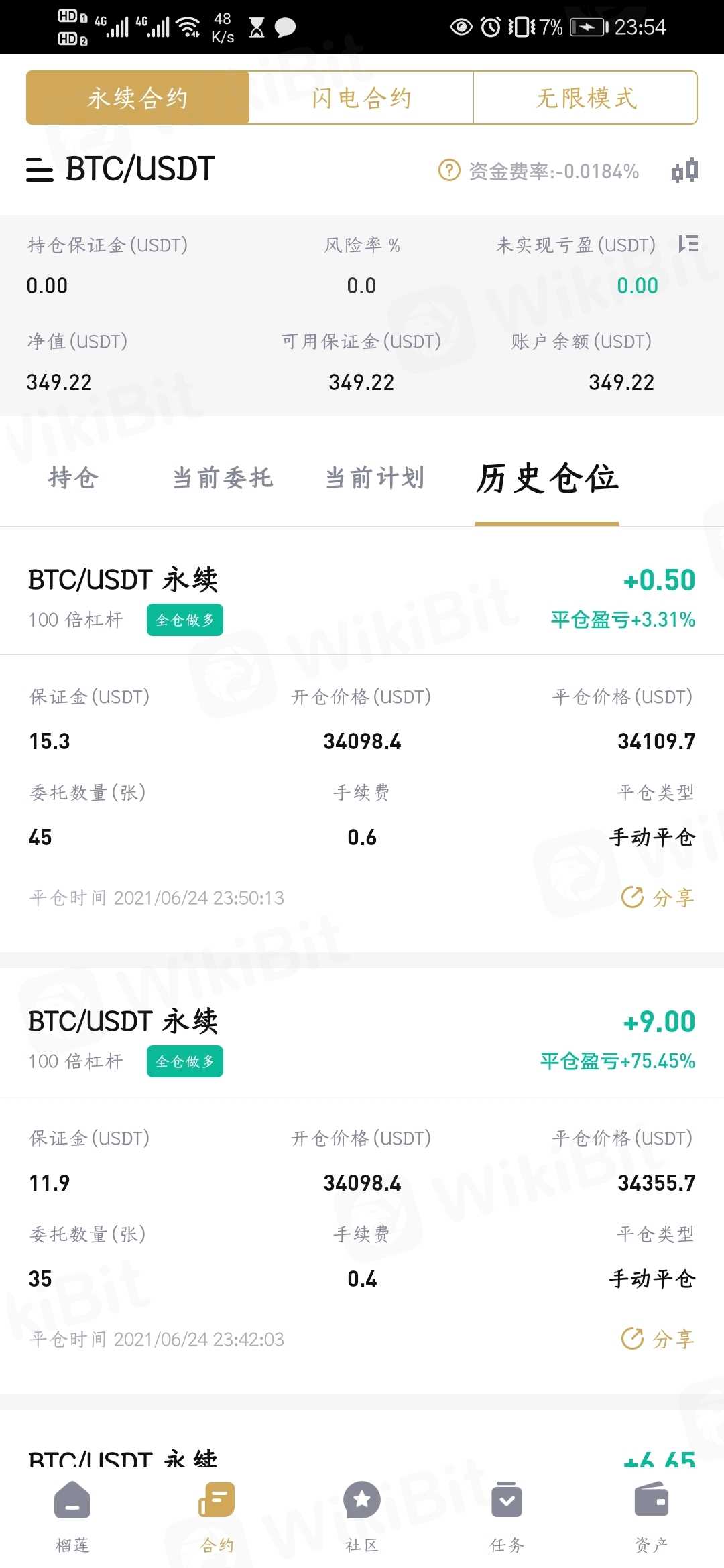
Task: Open the candlestick chart icon
Action: coord(684,170)
